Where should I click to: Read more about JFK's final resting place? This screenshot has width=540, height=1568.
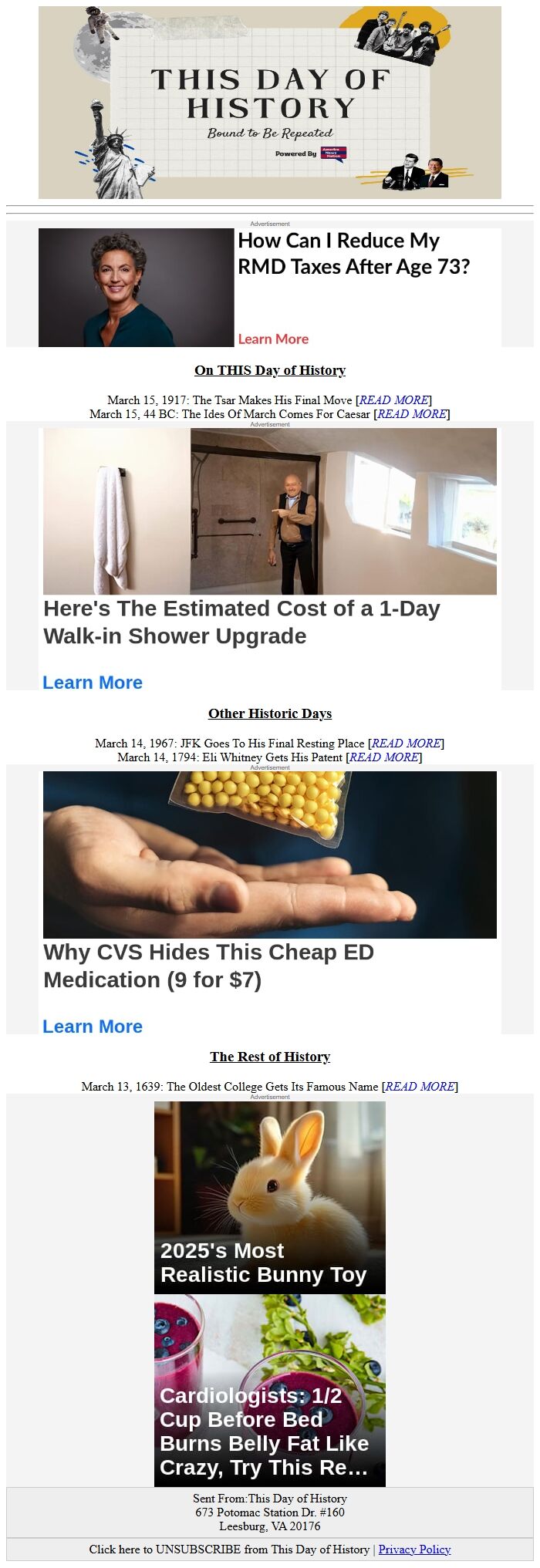pyautogui.click(x=406, y=744)
